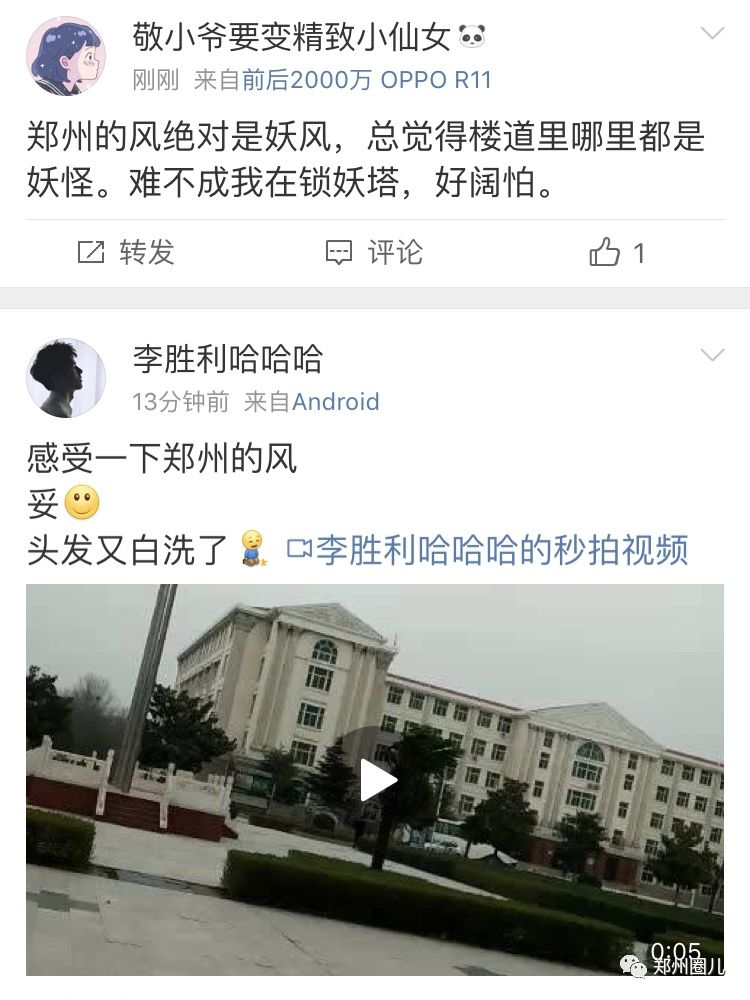This screenshot has width=750, height=1000.
Task: Comment on the 郑州妖风 post
Action: point(374,253)
